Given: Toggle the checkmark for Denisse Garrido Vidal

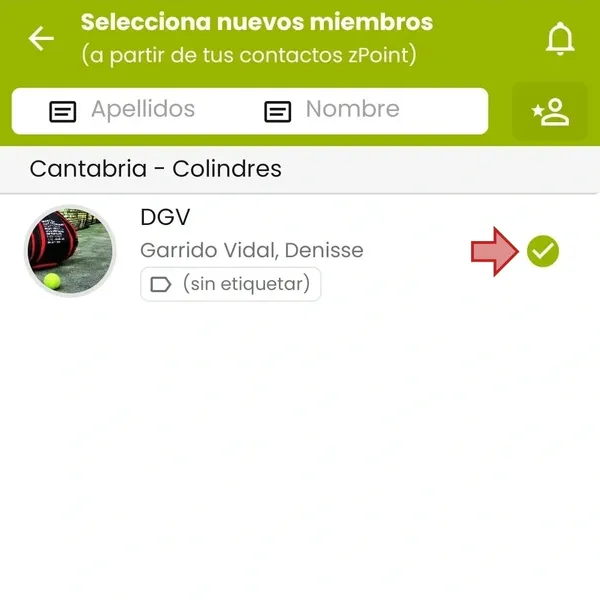Looking at the screenshot, I should tap(543, 251).
